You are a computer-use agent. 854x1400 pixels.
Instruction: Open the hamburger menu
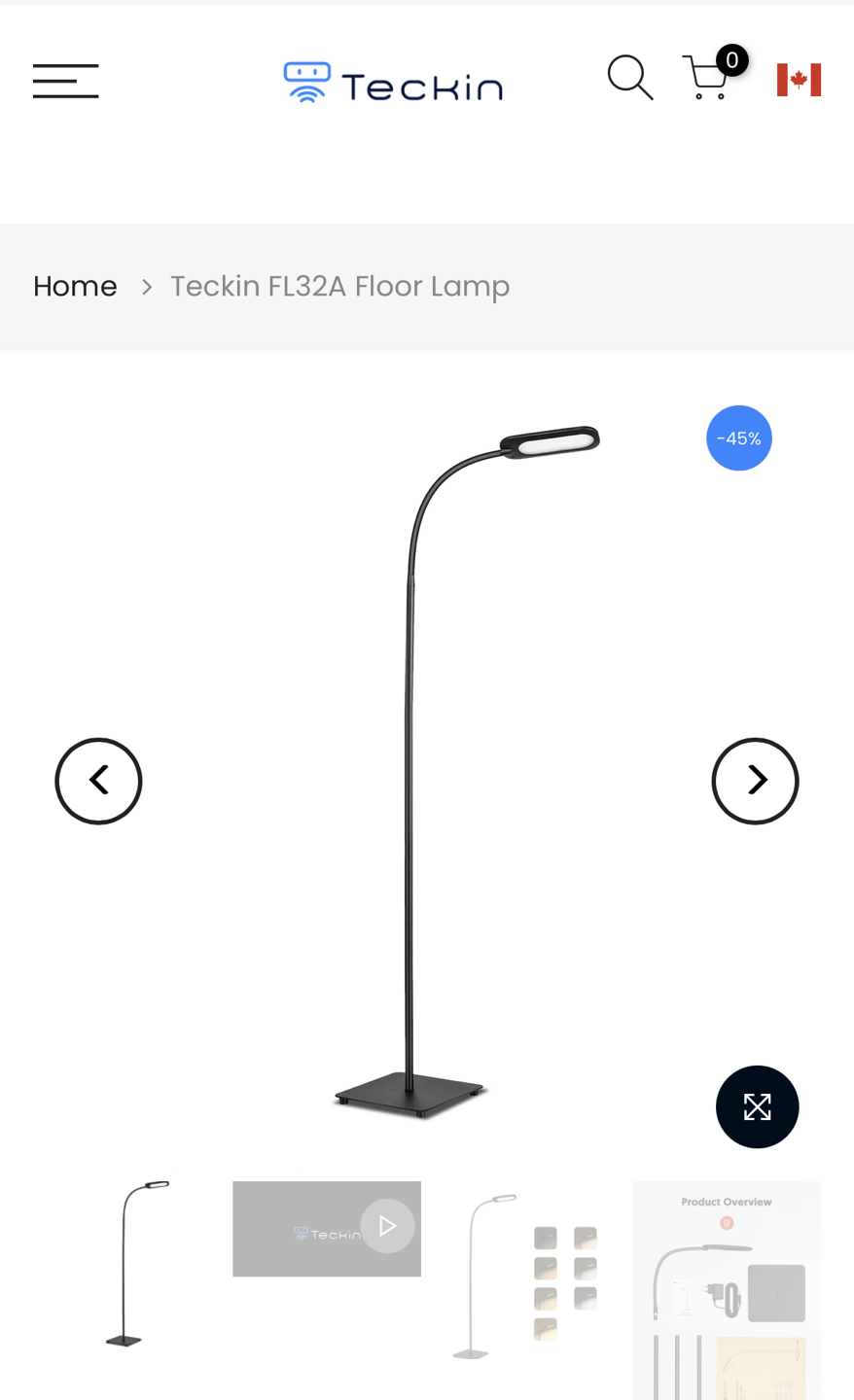pos(65,81)
